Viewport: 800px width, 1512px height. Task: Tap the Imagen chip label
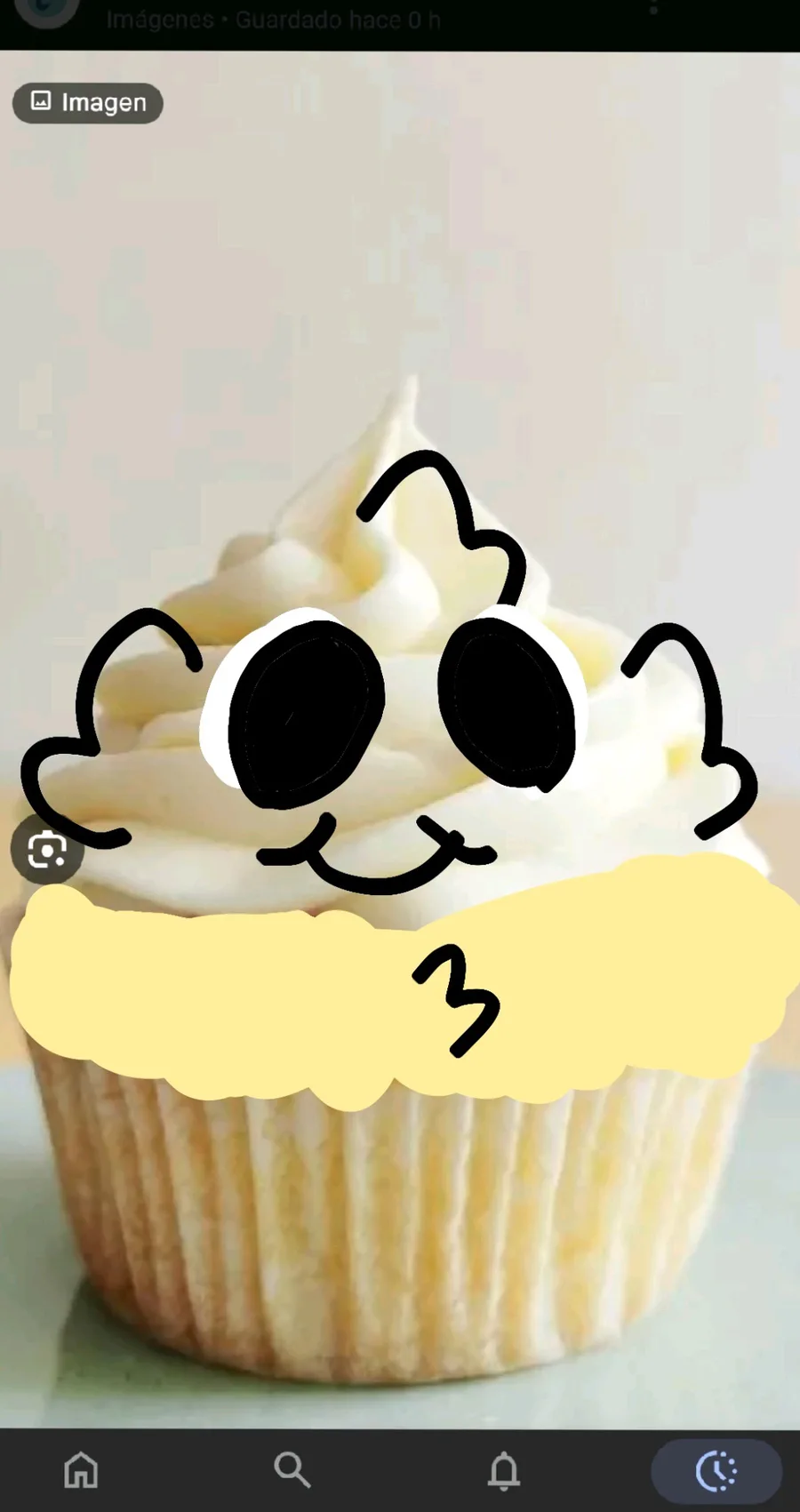tap(88, 103)
